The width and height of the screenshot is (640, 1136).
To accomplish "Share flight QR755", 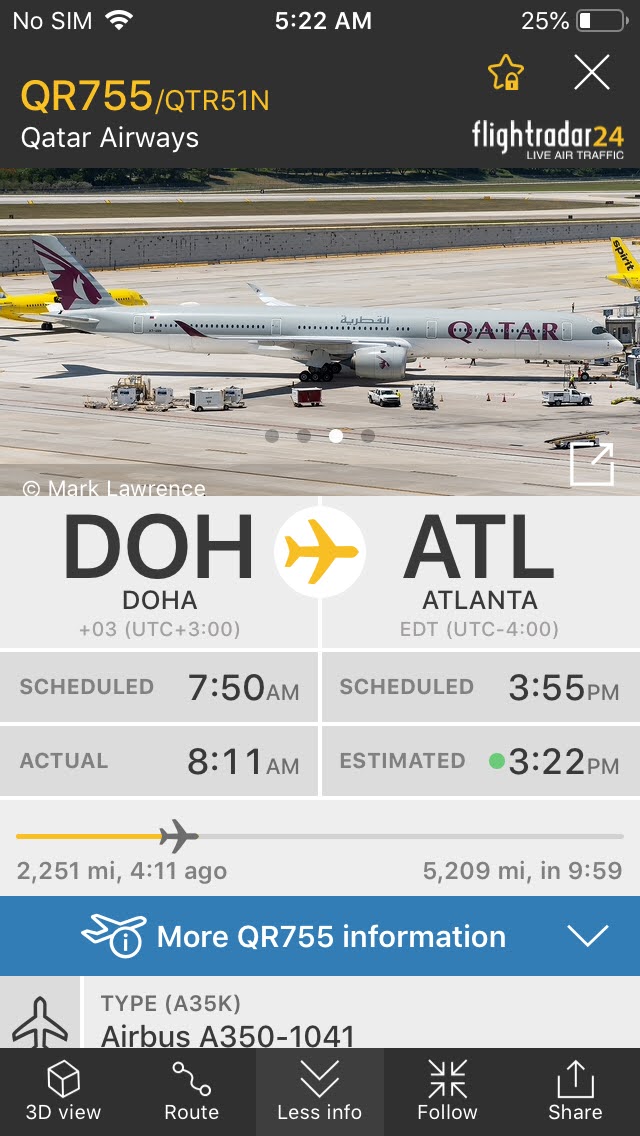I will click(x=575, y=1092).
